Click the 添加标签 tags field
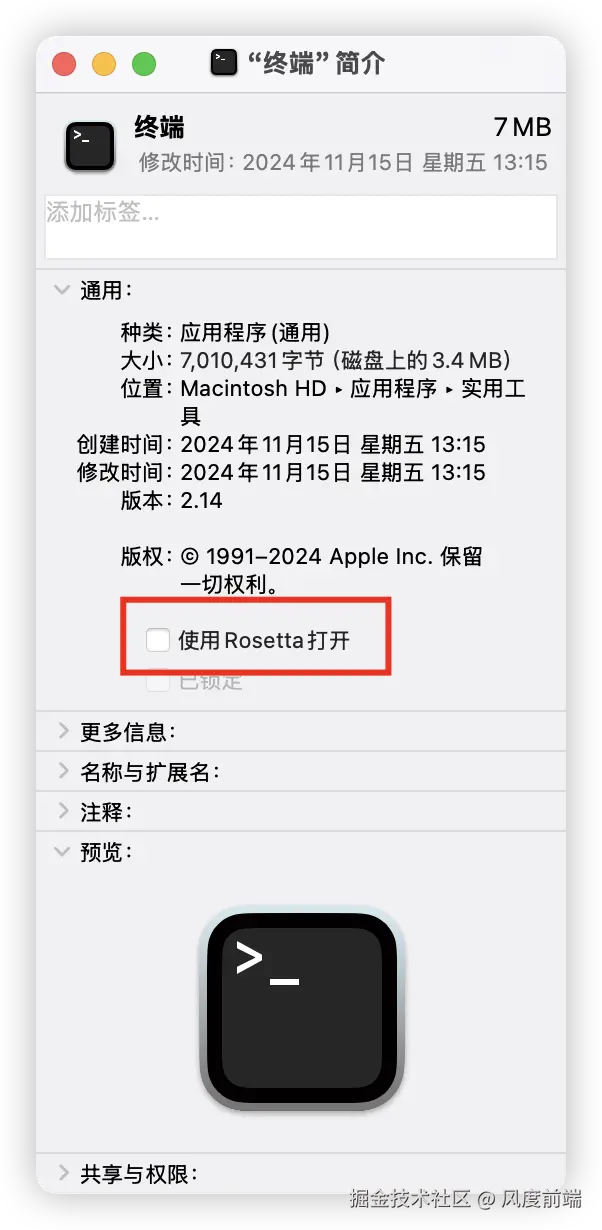 (300, 226)
